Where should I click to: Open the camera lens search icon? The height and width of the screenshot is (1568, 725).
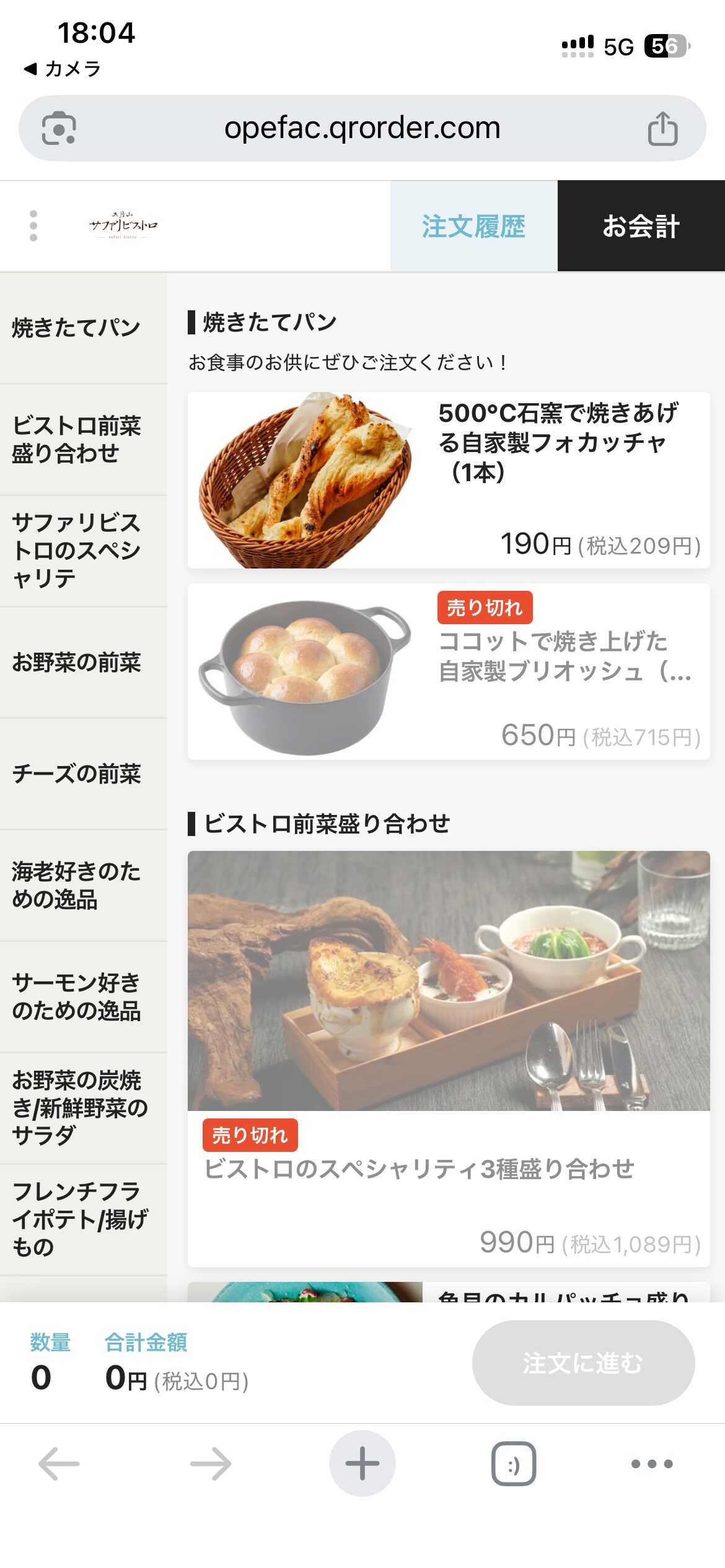(x=59, y=129)
